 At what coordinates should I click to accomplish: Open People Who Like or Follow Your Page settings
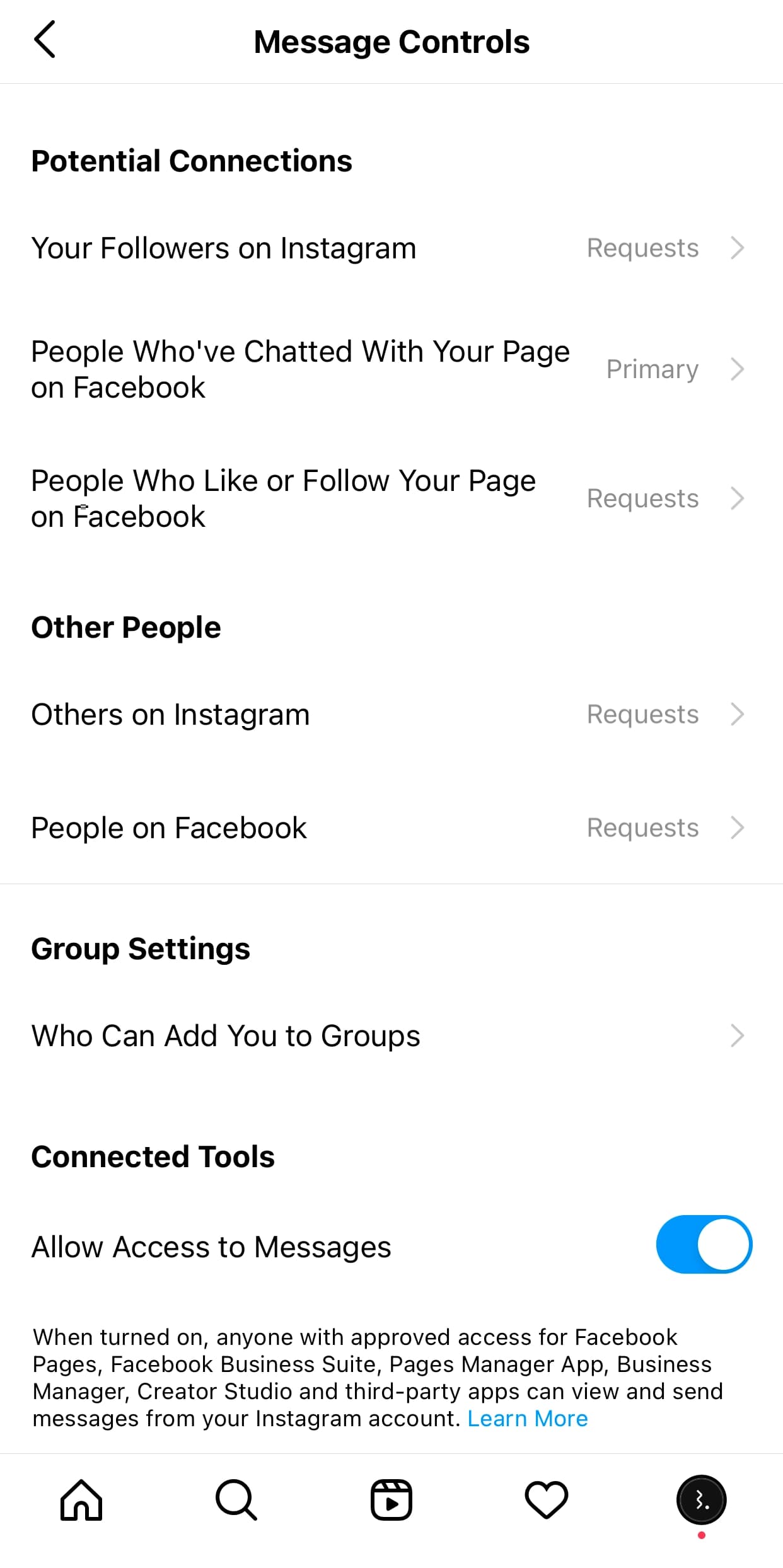click(x=391, y=498)
